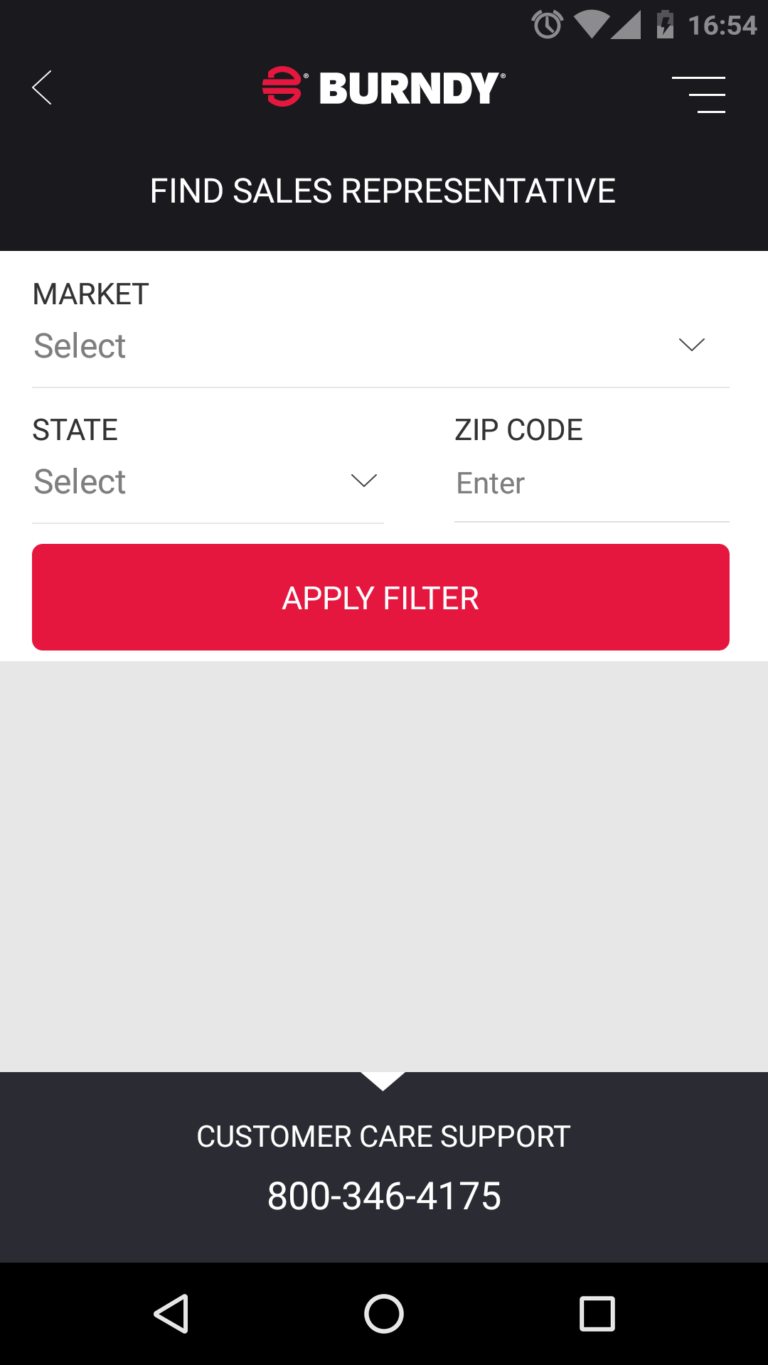Call customer care at 800-346-4175
Viewport: 768px width, 1365px height.
tap(384, 1196)
